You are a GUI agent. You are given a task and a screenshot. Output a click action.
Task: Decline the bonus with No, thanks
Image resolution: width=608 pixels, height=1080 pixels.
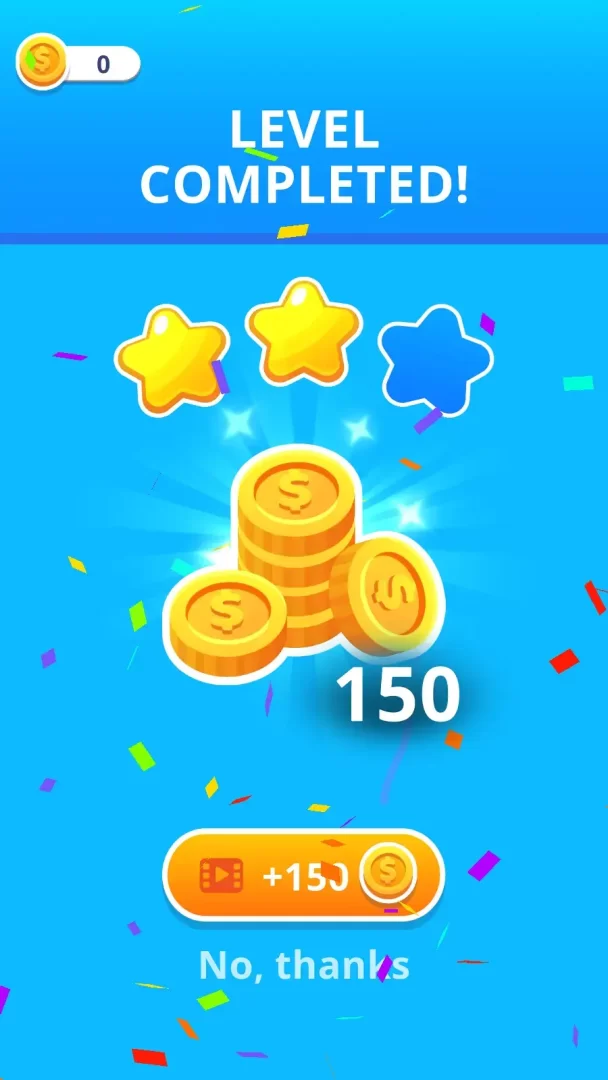(x=303, y=965)
